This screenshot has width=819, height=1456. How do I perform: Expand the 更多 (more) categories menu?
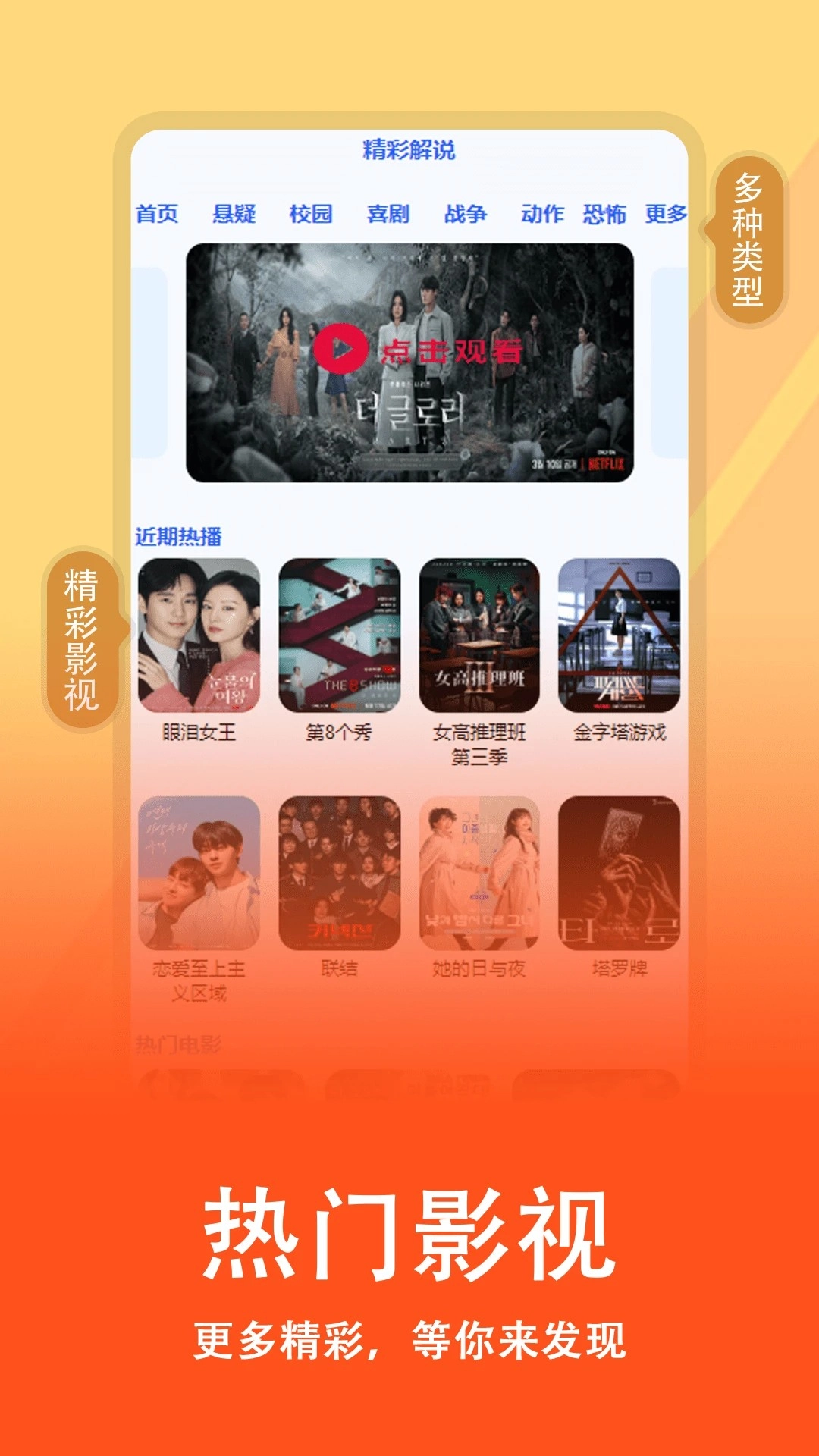[667, 215]
